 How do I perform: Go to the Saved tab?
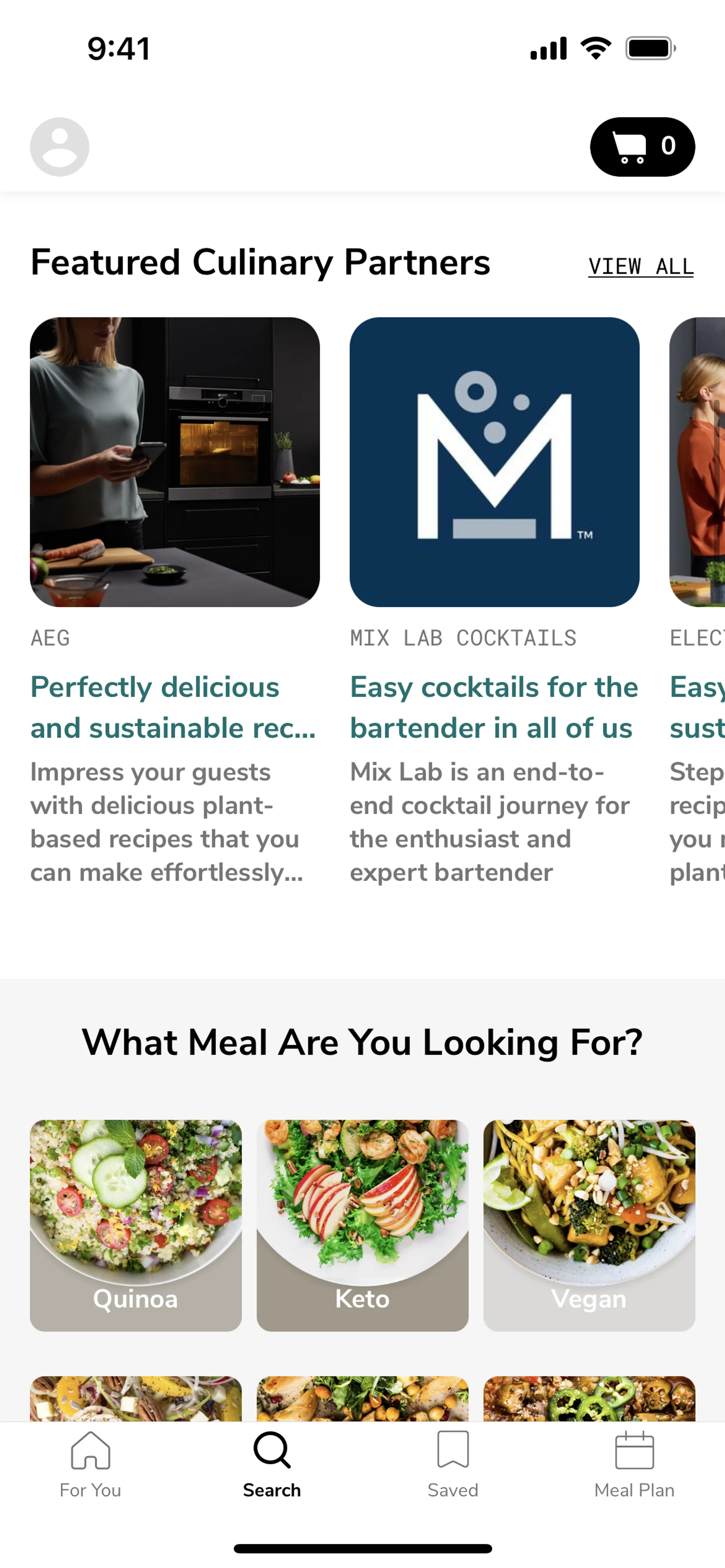(x=453, y=1465)
